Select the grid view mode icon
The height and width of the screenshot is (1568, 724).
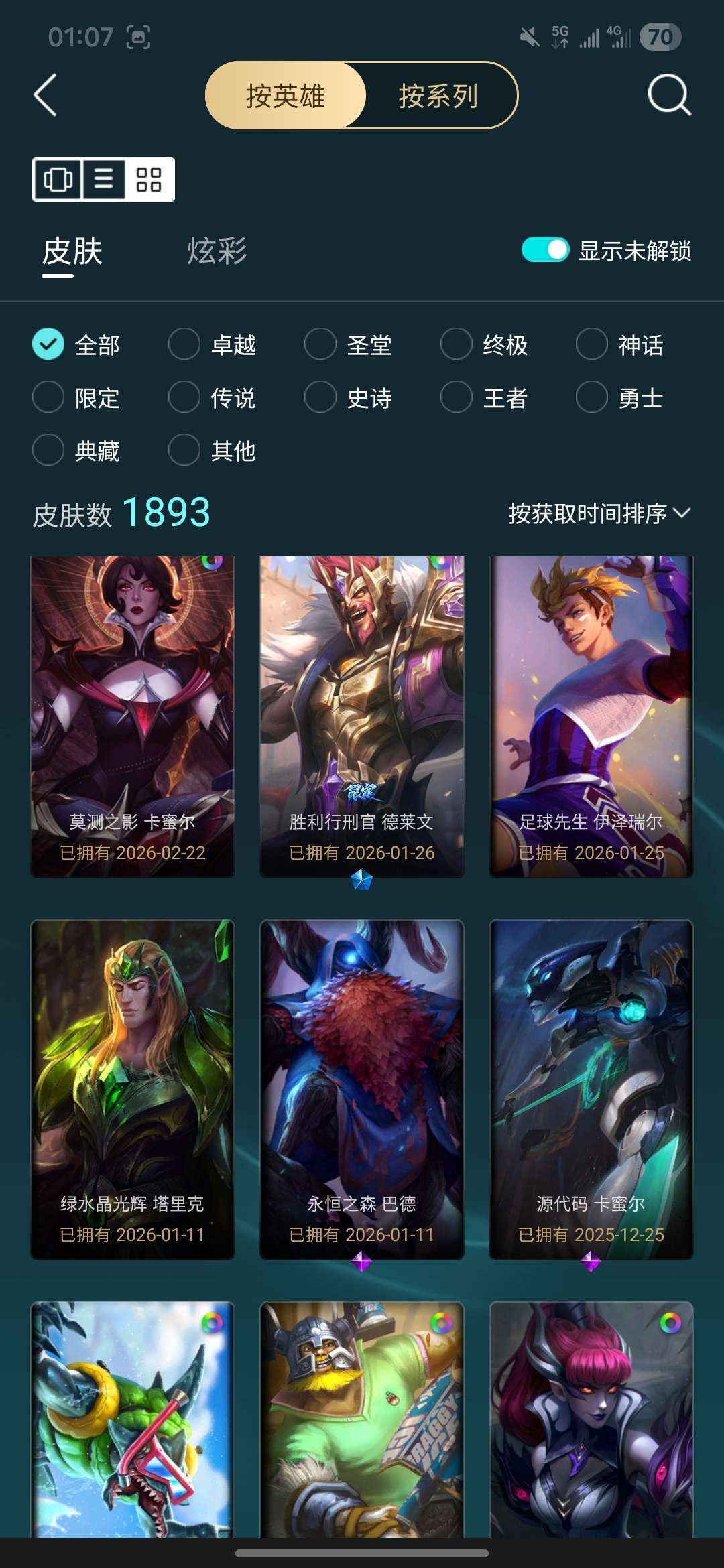(149, 180)
